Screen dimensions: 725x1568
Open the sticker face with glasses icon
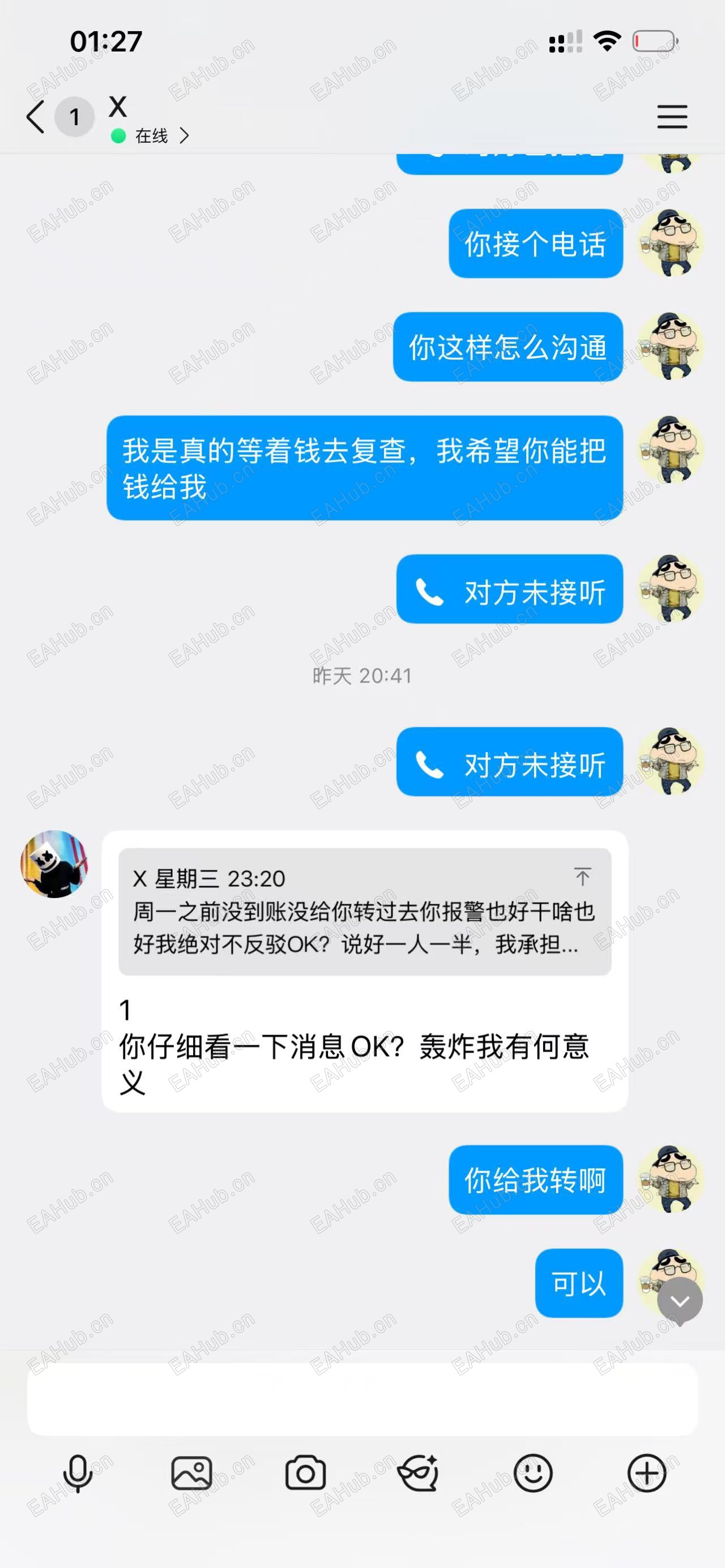419,1473
